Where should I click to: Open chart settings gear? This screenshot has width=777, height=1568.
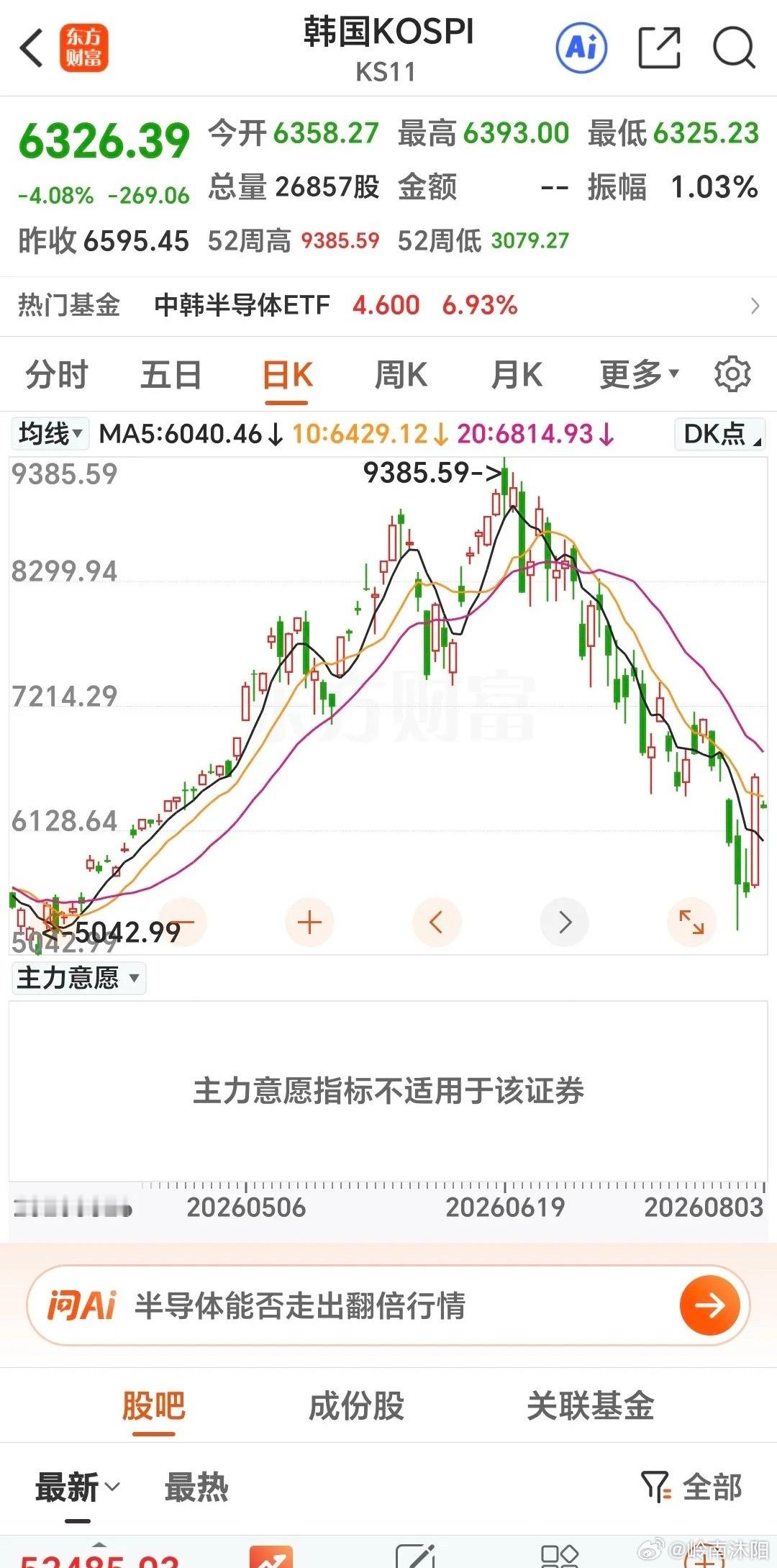coord(732,374)
